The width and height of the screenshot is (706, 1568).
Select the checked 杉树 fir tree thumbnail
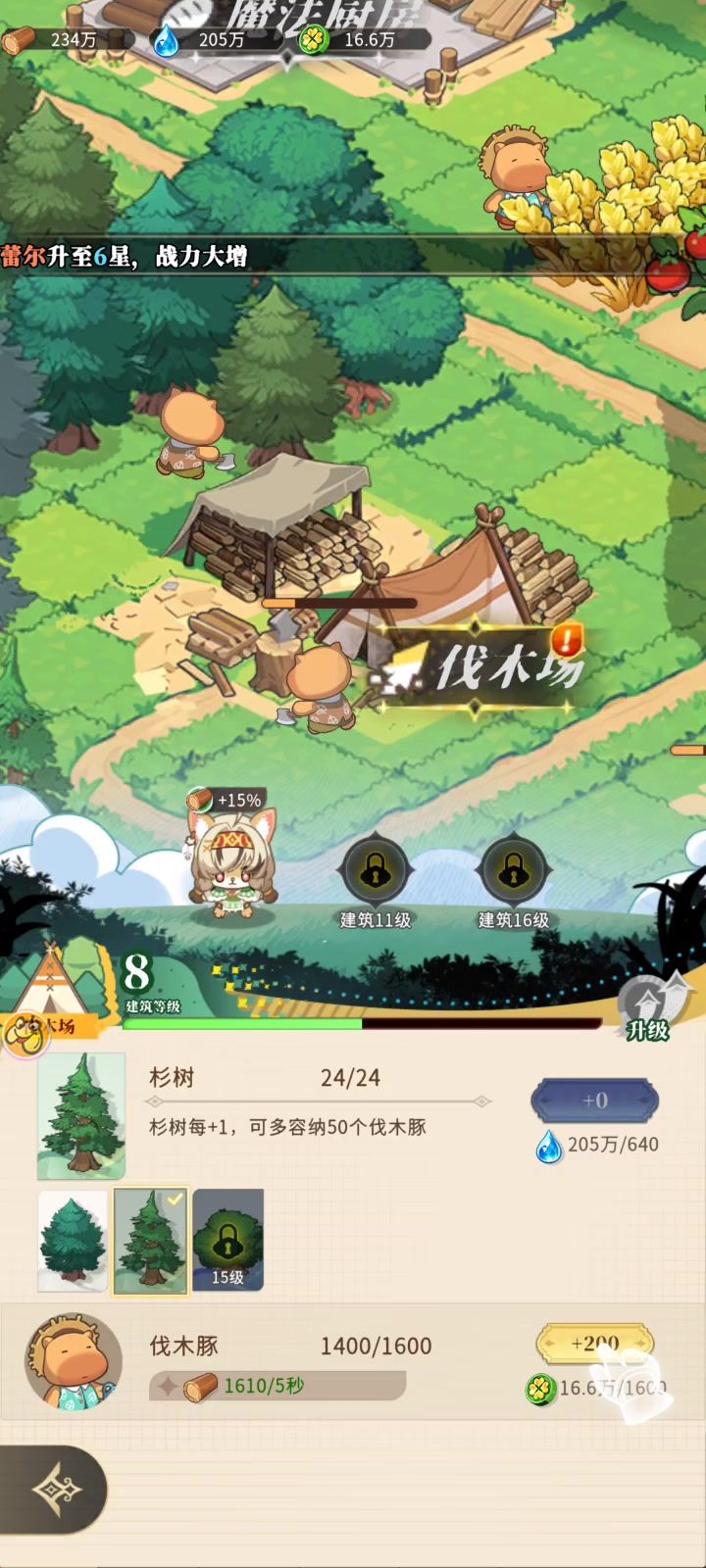click(150, 1241)
